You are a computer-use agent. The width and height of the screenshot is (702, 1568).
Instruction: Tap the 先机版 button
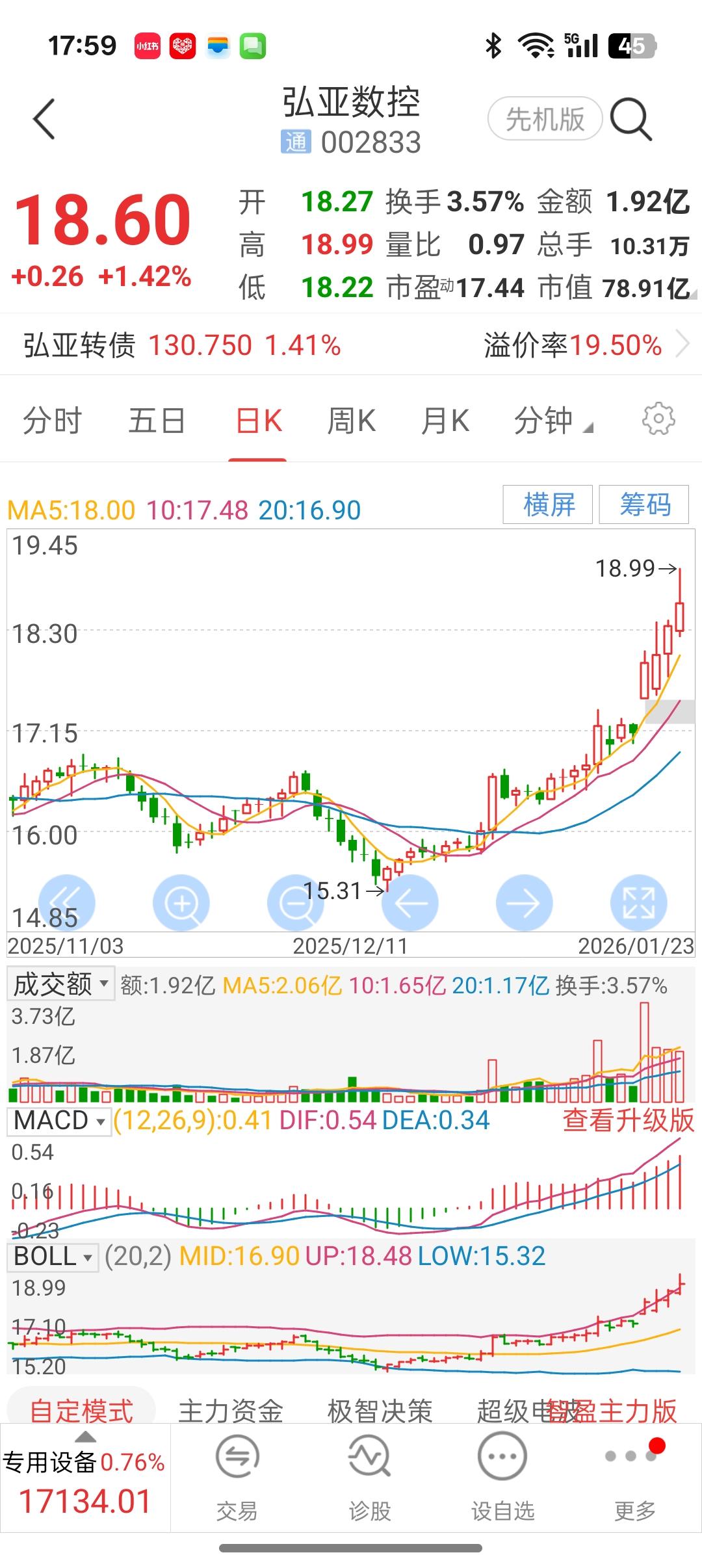545,118
